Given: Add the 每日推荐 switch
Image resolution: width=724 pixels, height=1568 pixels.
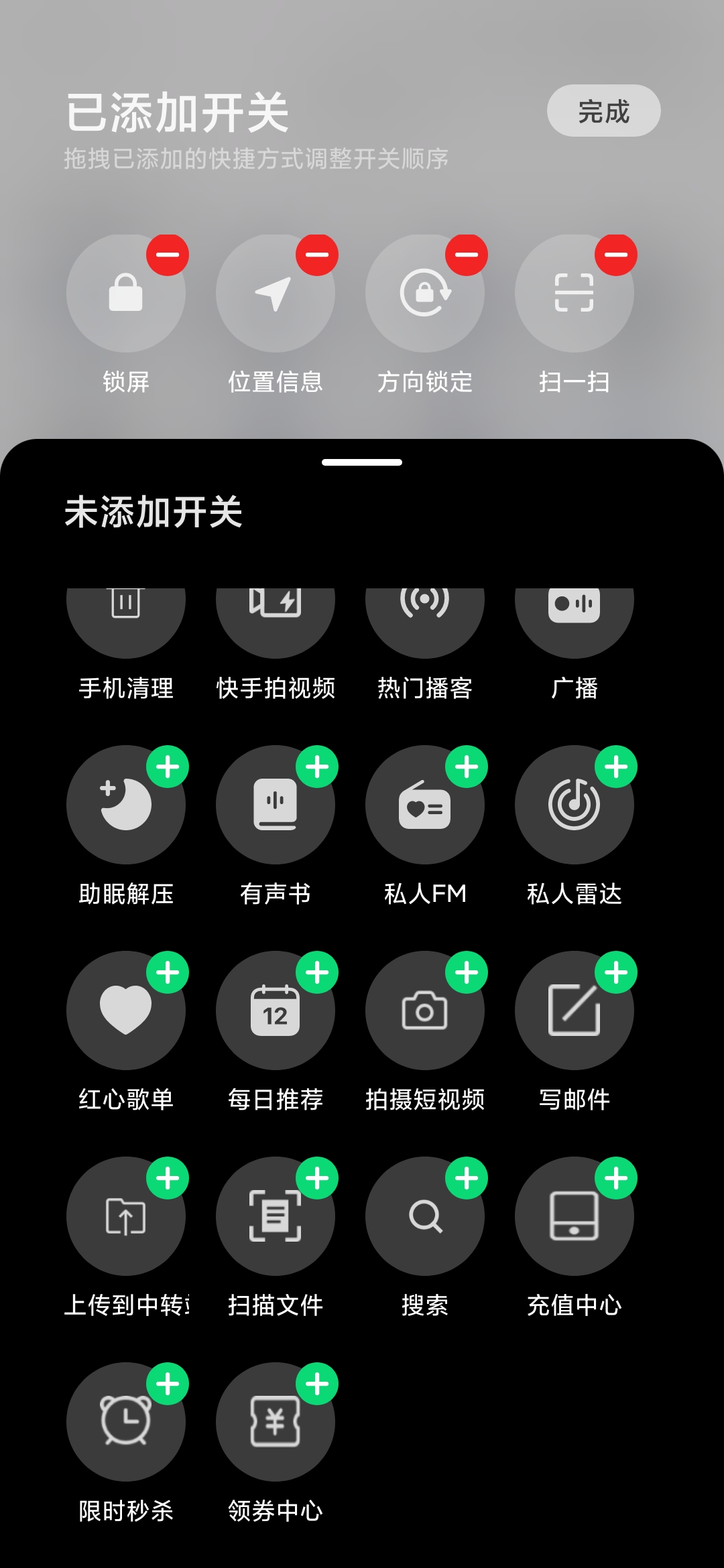Looking at the screenshot, I should 317,972.
